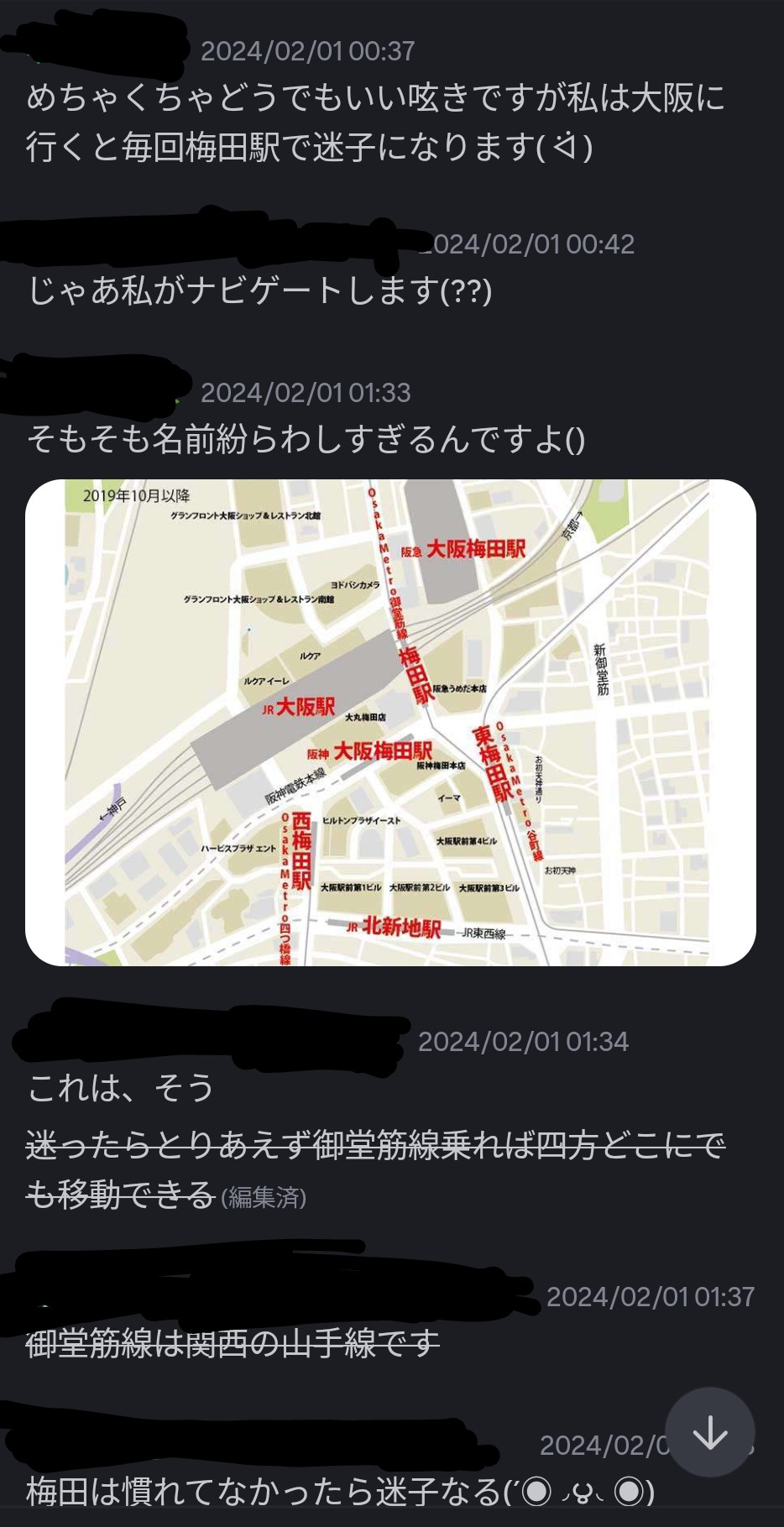Screen dimensions: 784x1527
Task: Jump to latest messages with down arrow
Action: coord(709,1431)
